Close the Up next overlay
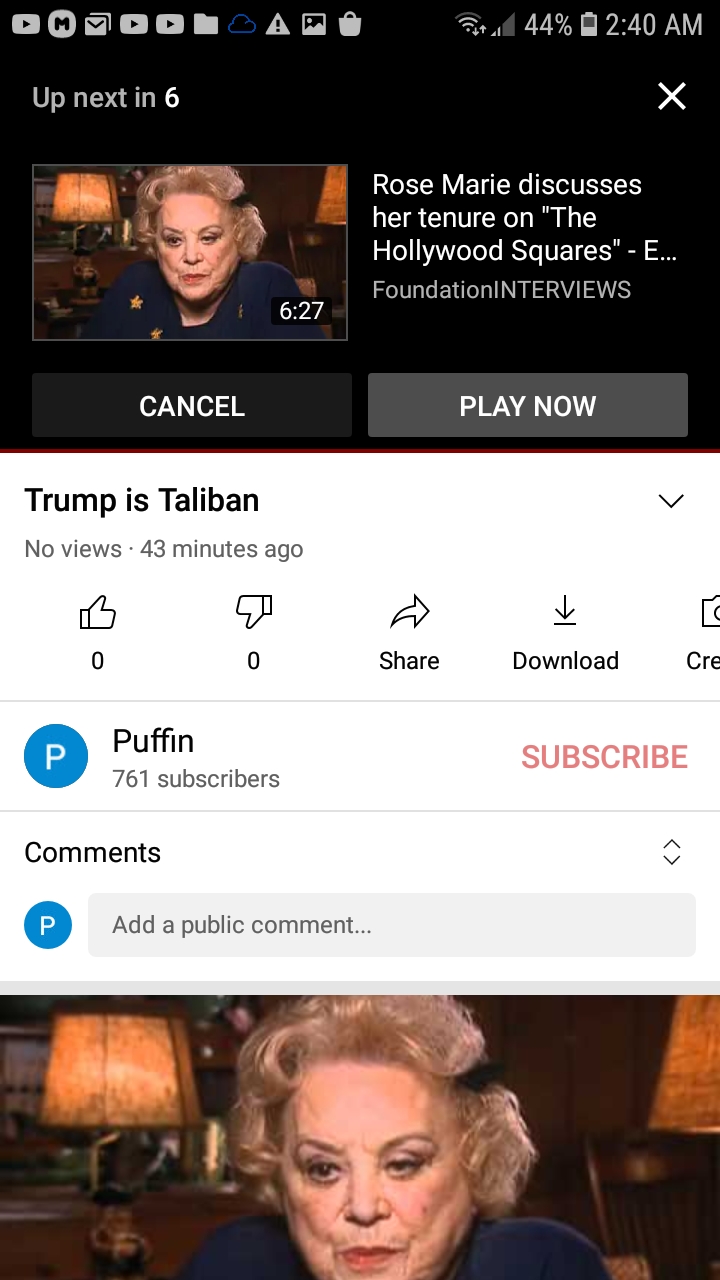 [671, 97]
